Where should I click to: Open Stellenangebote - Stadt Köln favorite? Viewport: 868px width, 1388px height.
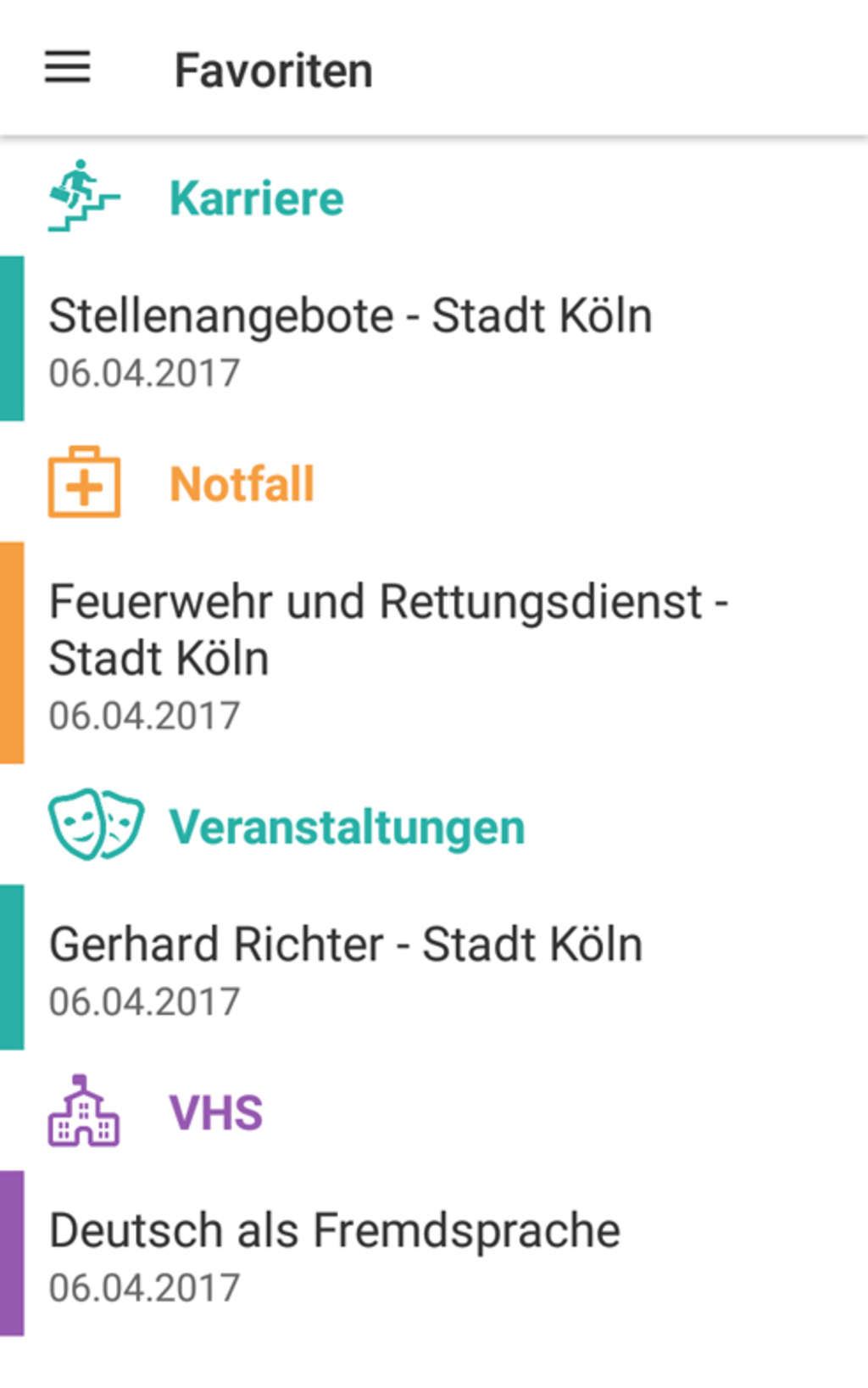coord(350,338)
